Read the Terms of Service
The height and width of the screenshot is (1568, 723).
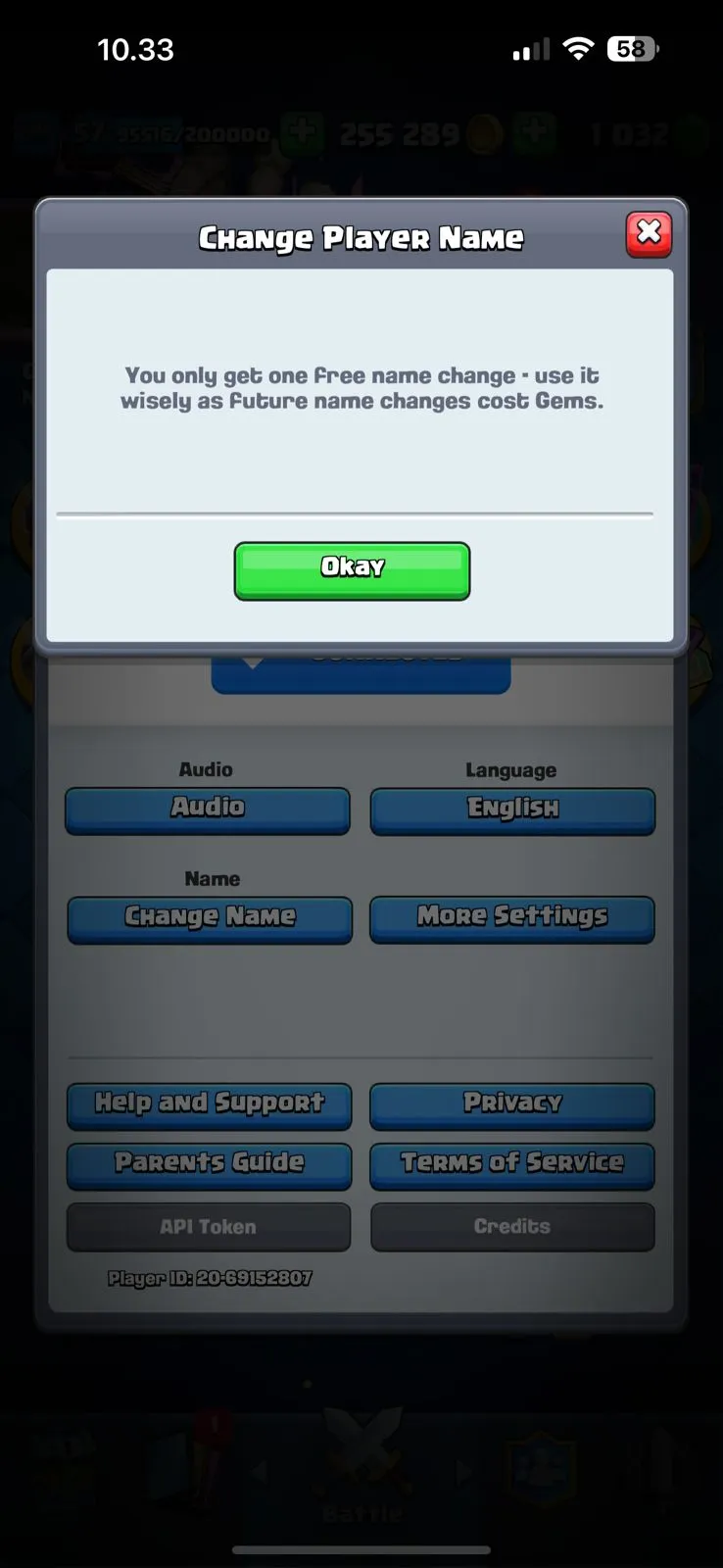[x=512, y=1164]
